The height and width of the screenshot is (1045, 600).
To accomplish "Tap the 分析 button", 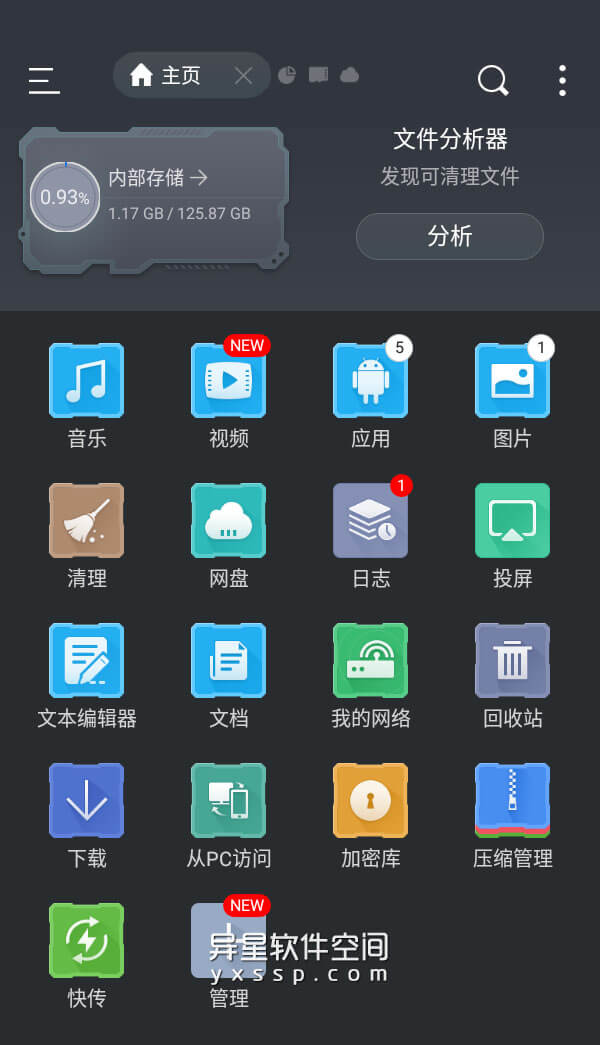I will click(x=449, y=236).
